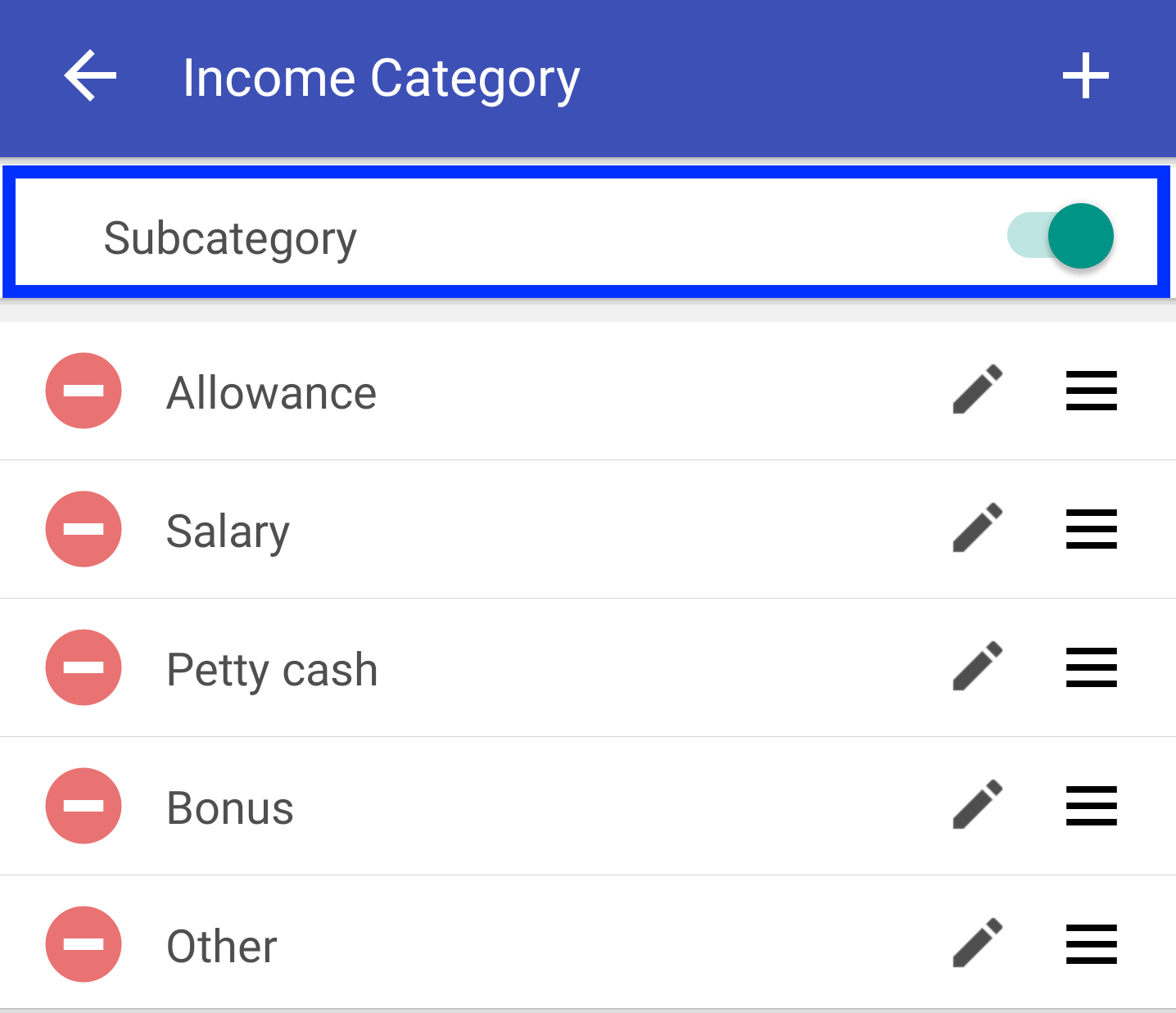Turn off the Subcategory switch
Viewport: 1176px width, 1013px height.
pos(1061,236)
